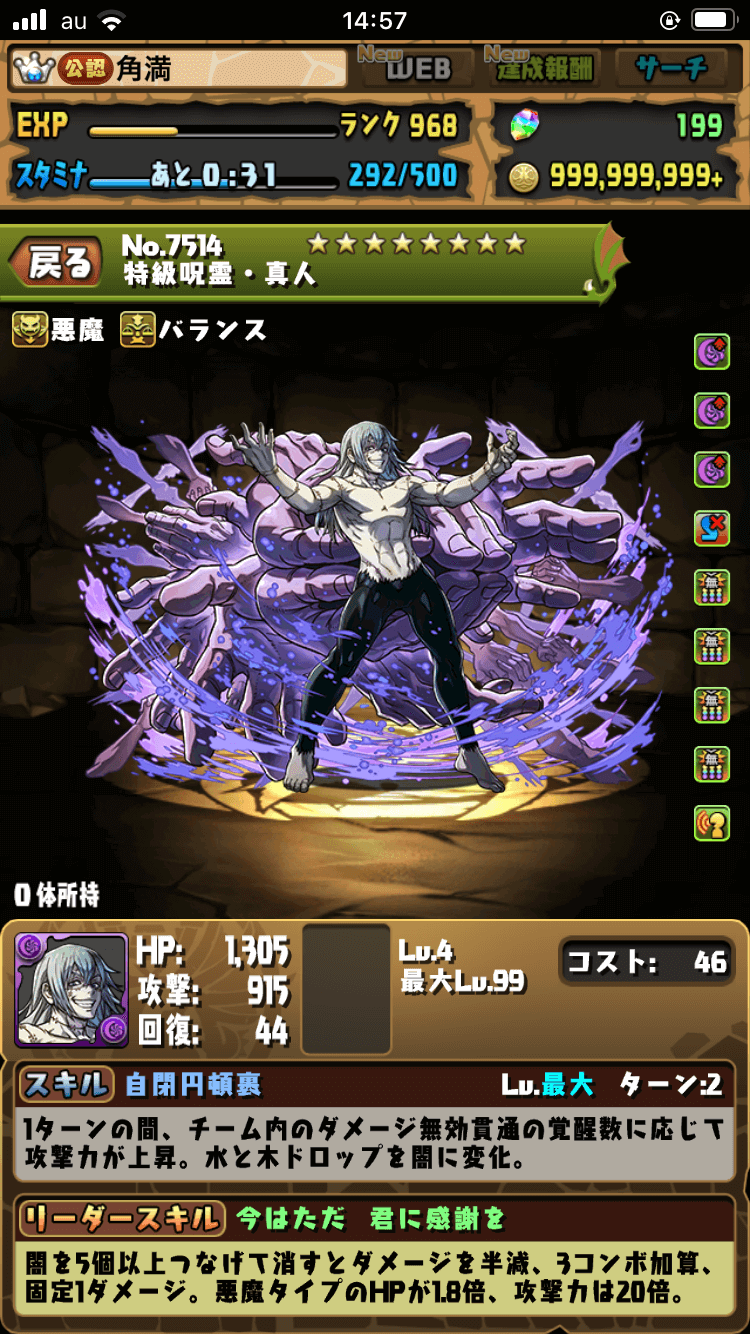Tap the monster portrait thumbnail
The height and width of the screenshot is (1334, 750).
tap(71, 990)
